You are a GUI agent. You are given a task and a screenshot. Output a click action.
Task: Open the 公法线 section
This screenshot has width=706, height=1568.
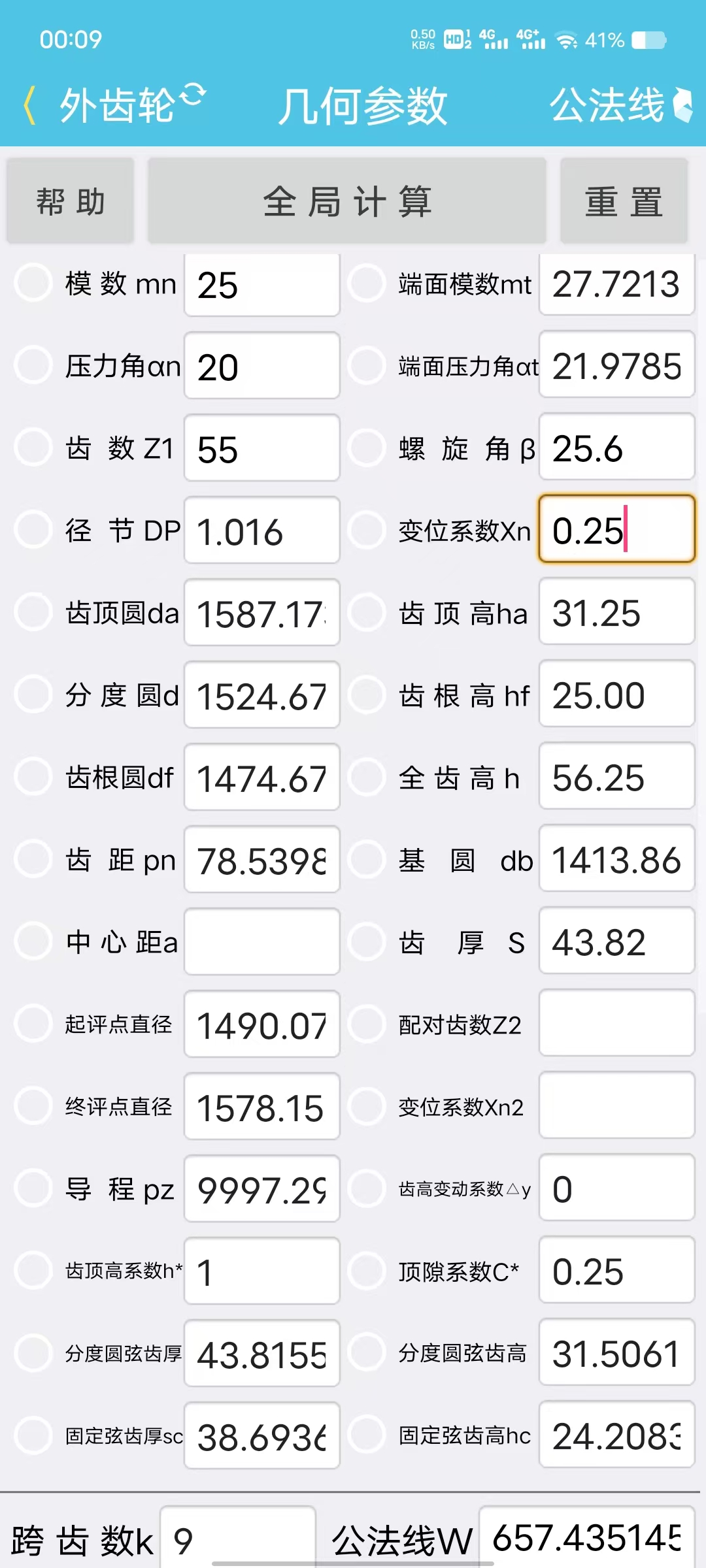(620, 105)
